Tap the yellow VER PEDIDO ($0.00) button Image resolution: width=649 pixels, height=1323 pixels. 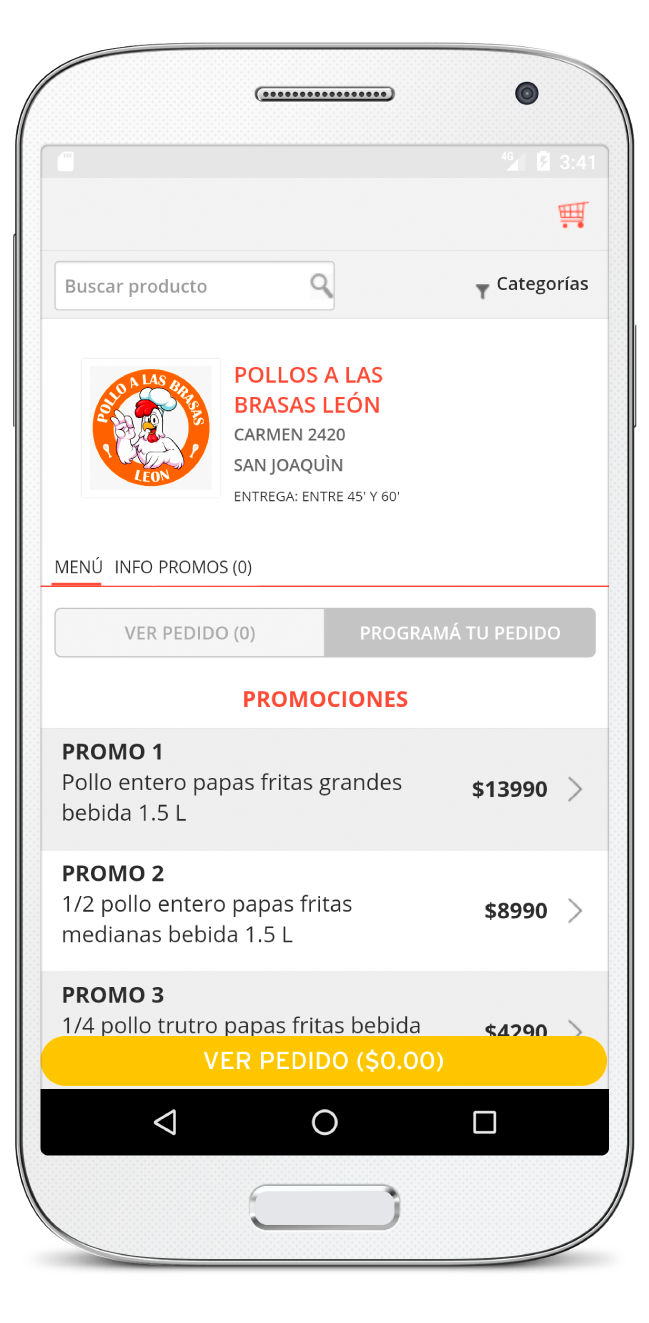[x=324, y=1061]
